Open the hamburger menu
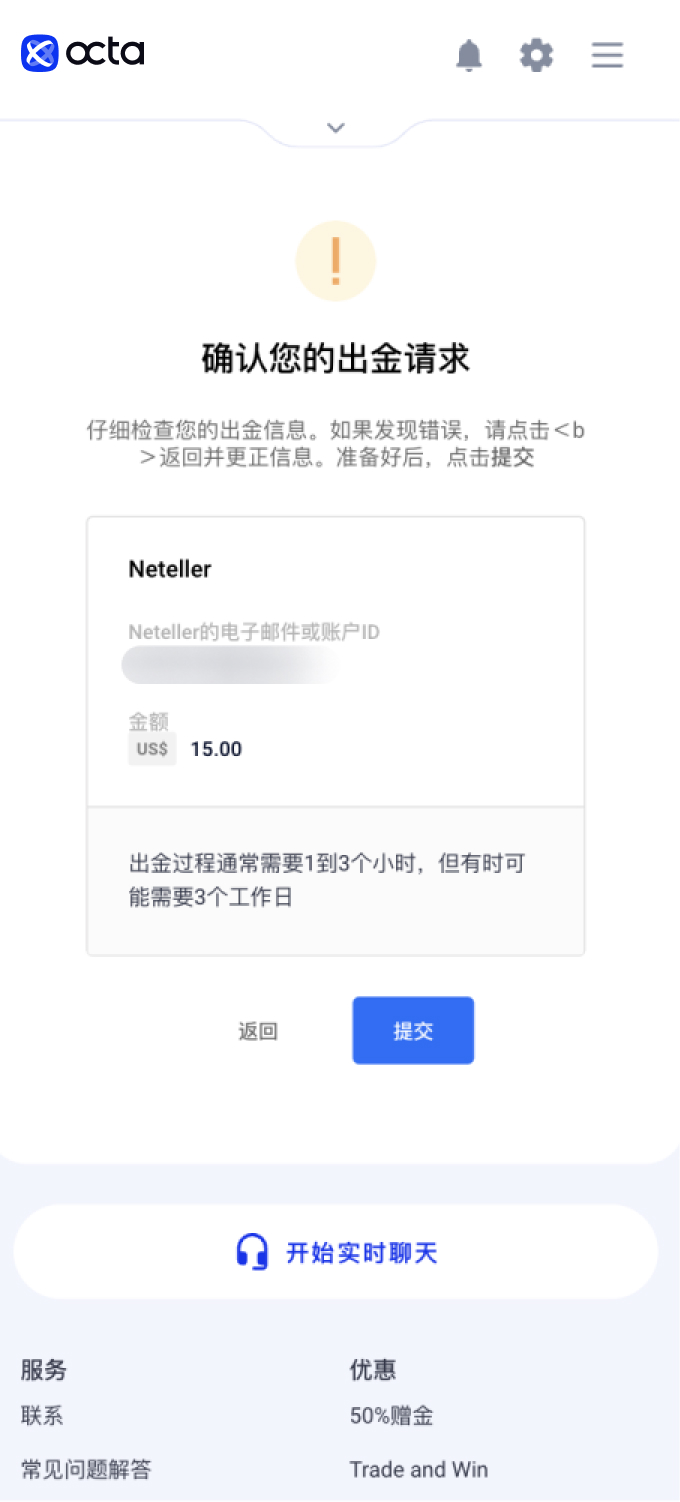Image resolution: width=680 pixels, height=1502 pixels. pos(607,55)
